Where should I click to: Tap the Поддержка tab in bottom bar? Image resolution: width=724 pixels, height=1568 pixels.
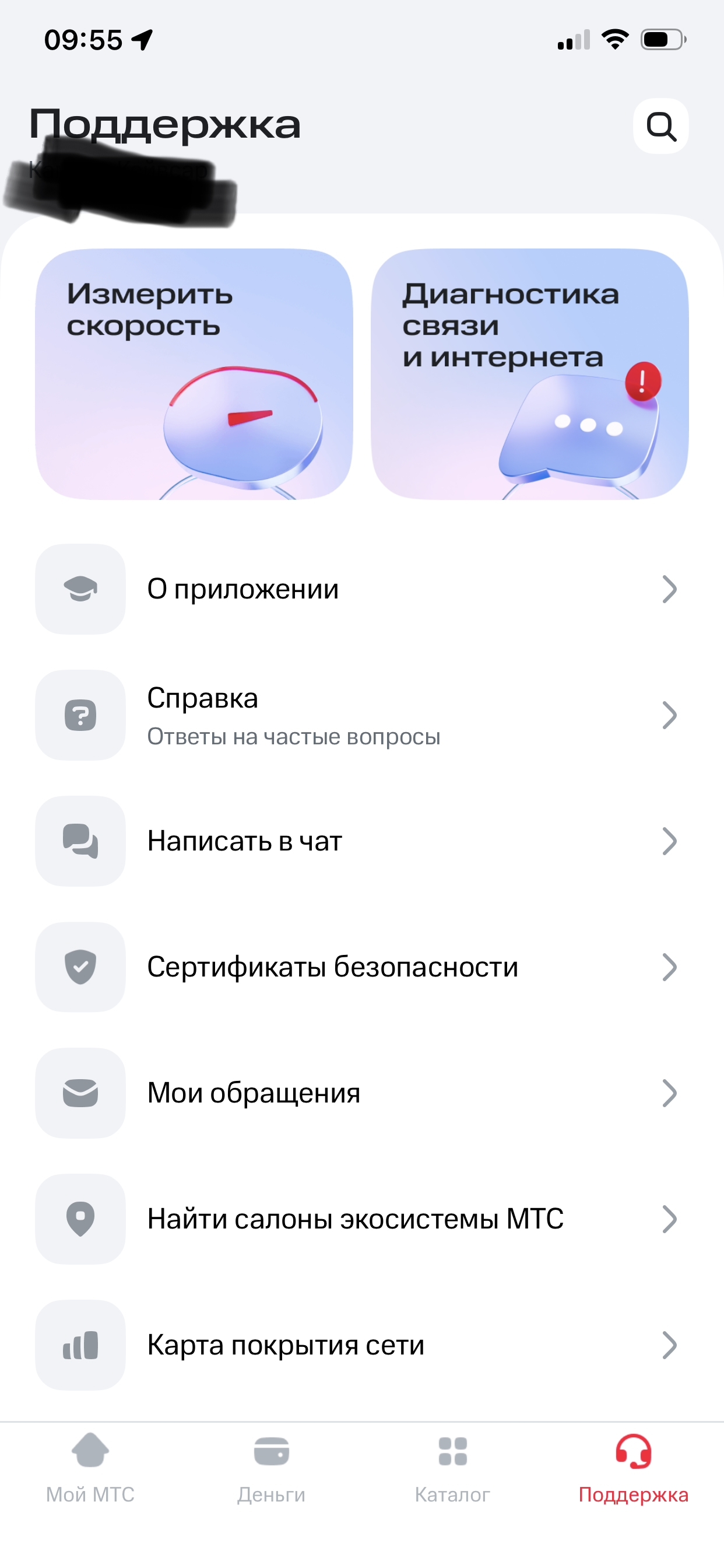[633, 1468]
